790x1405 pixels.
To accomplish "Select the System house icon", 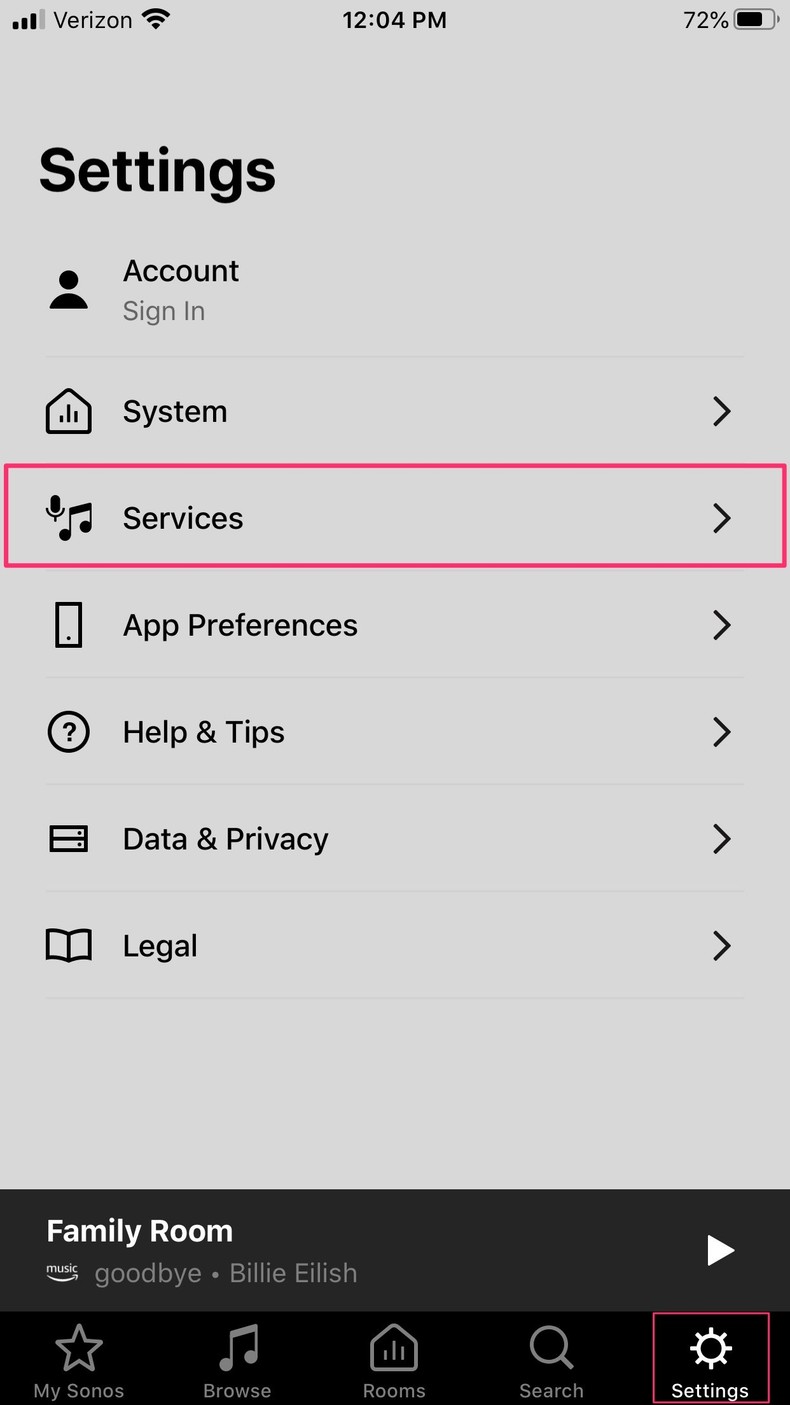I will 68,410.
